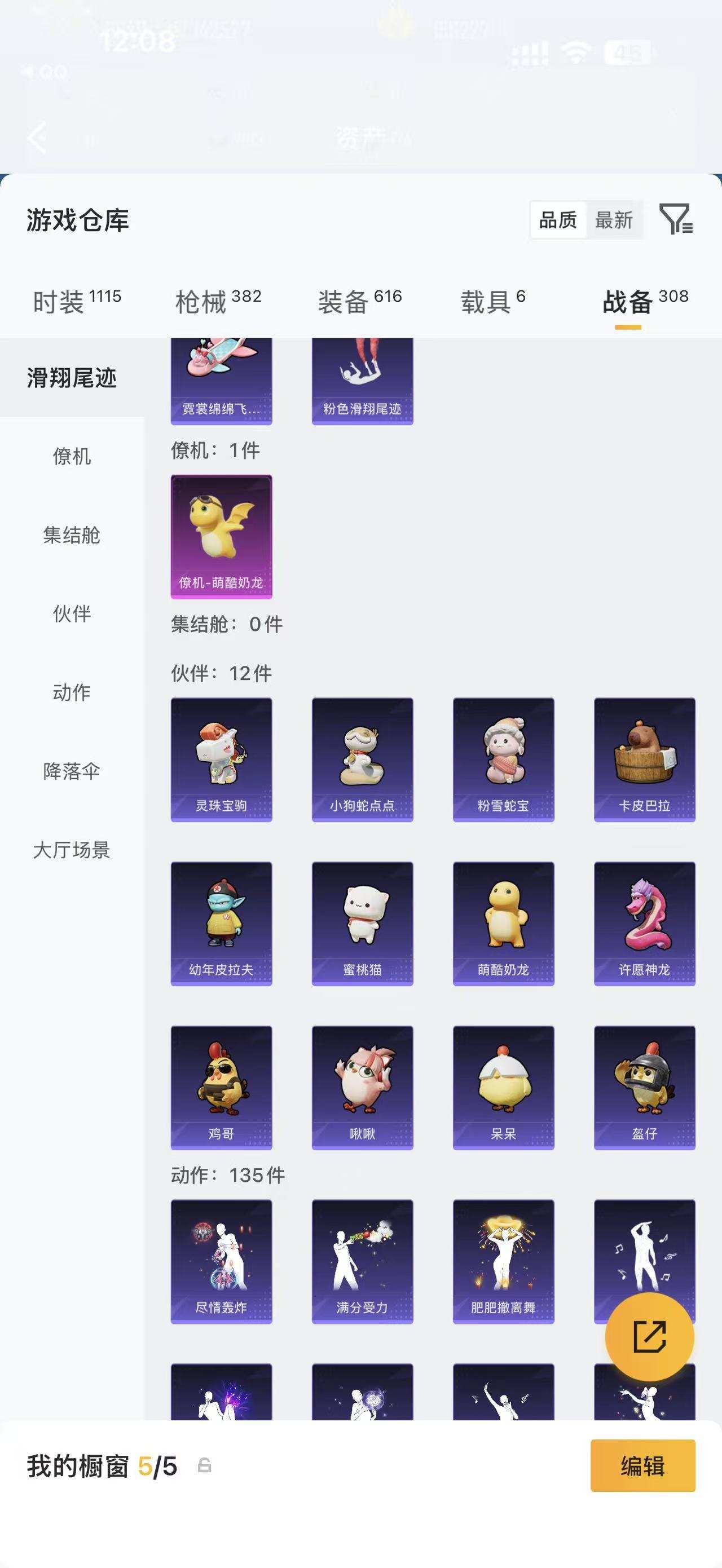The image size is (722, 1568).
Task: Select the 蜜桃猫 pet icon
Action: click(362, 923)
